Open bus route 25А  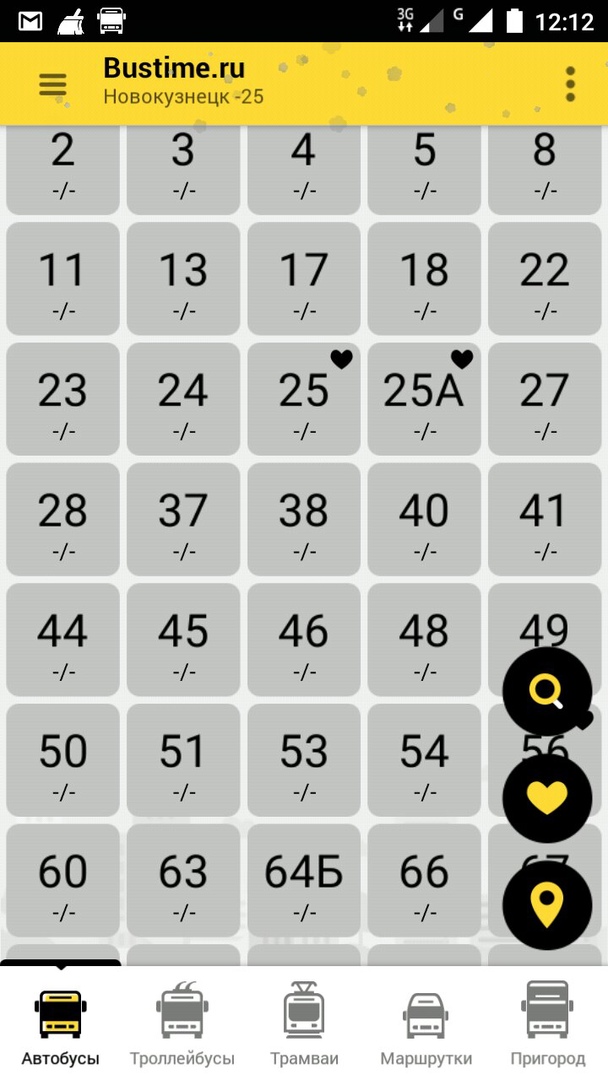coord(424,399)
